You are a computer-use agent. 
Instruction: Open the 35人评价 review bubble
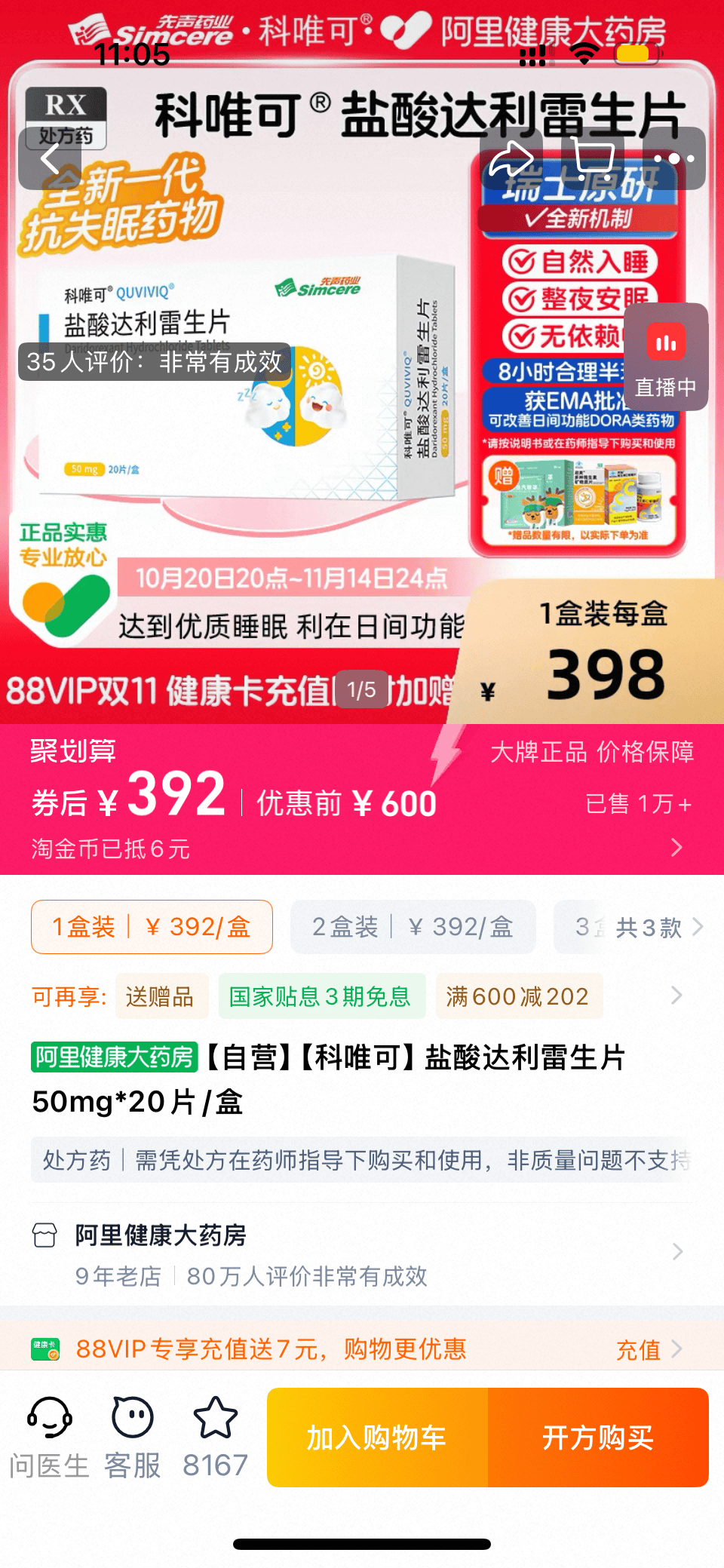[x=155, y=362]
